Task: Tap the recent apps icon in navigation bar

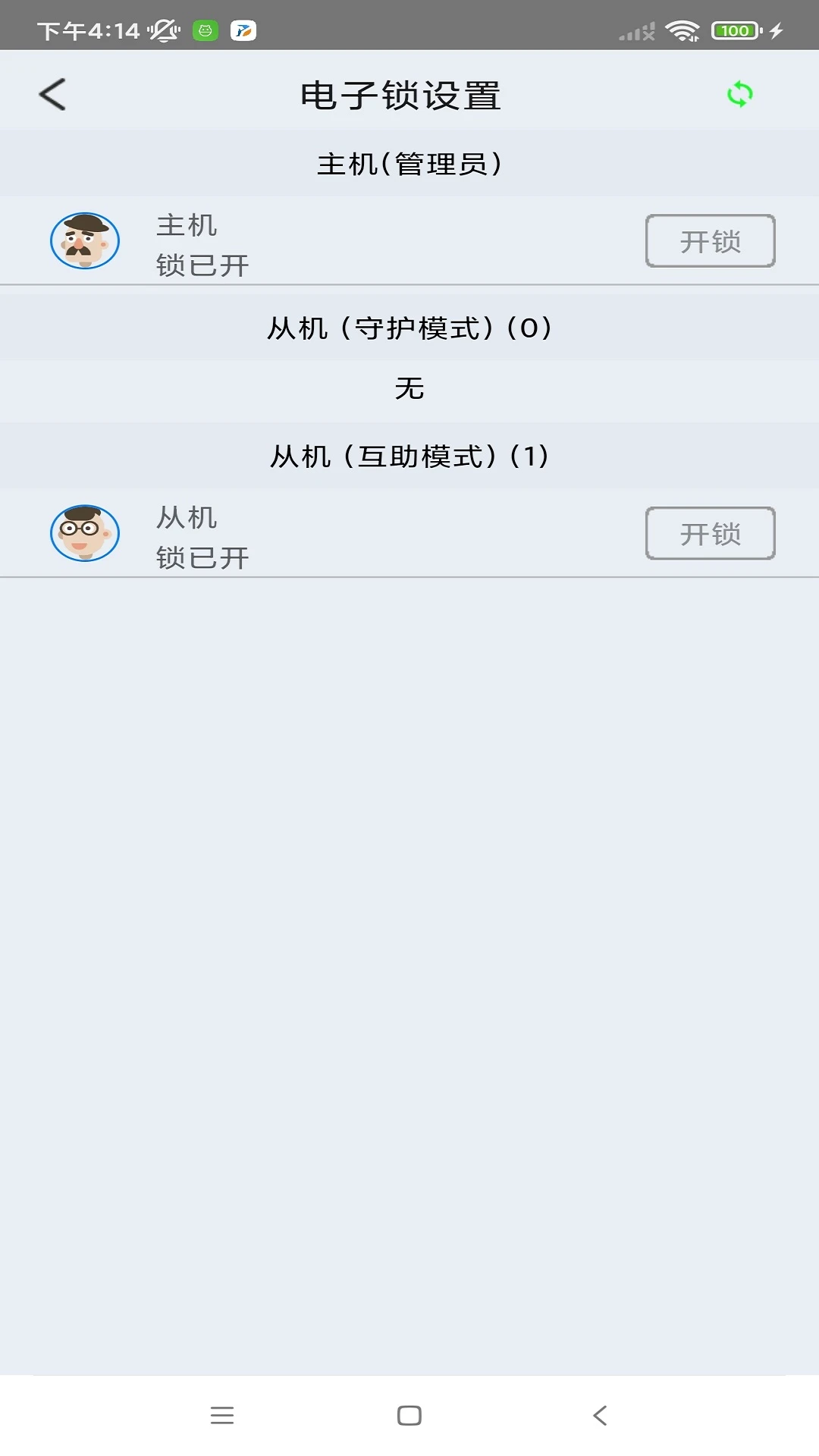Action: tap(222, 1415)
